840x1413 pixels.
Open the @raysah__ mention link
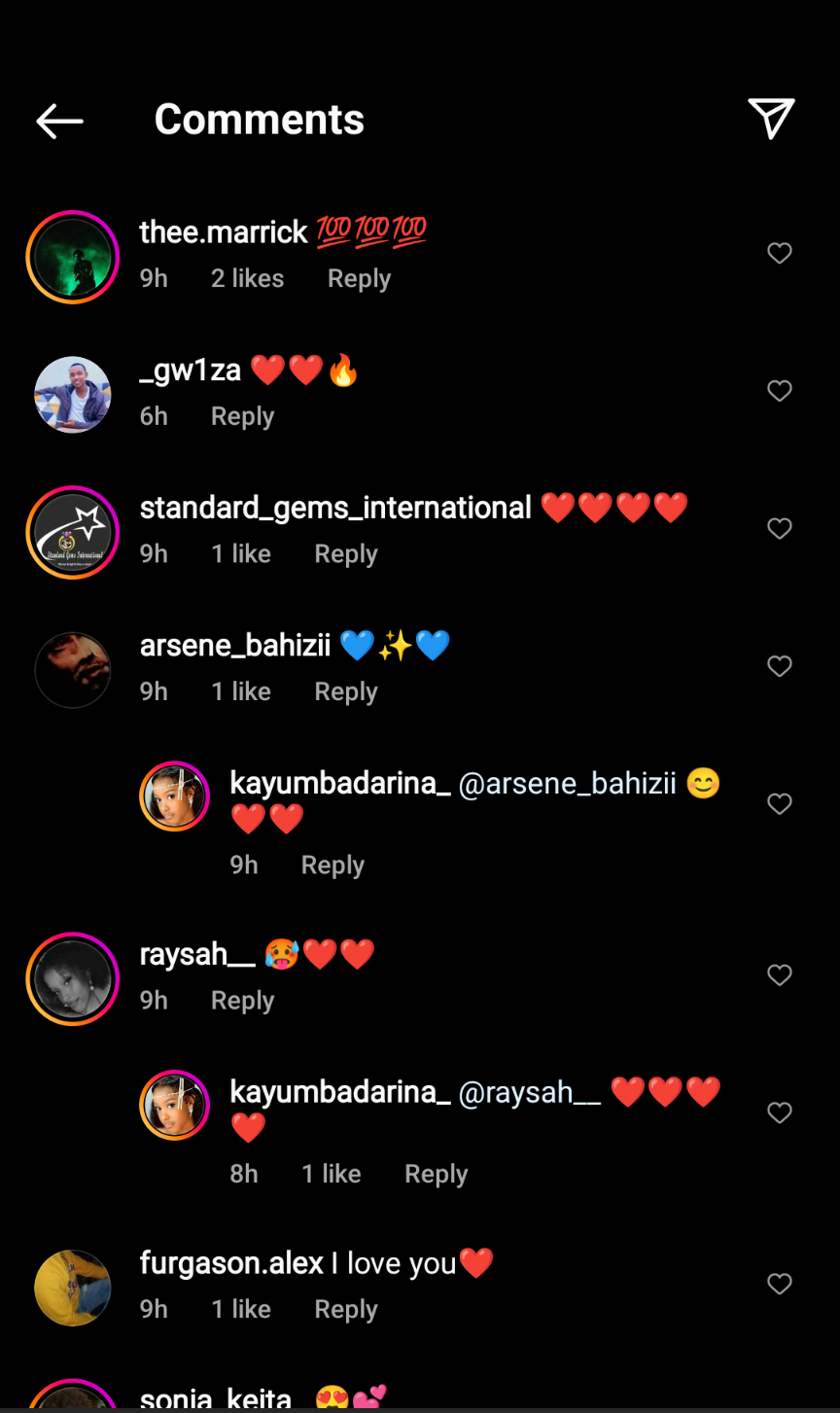click(529, 1093)
